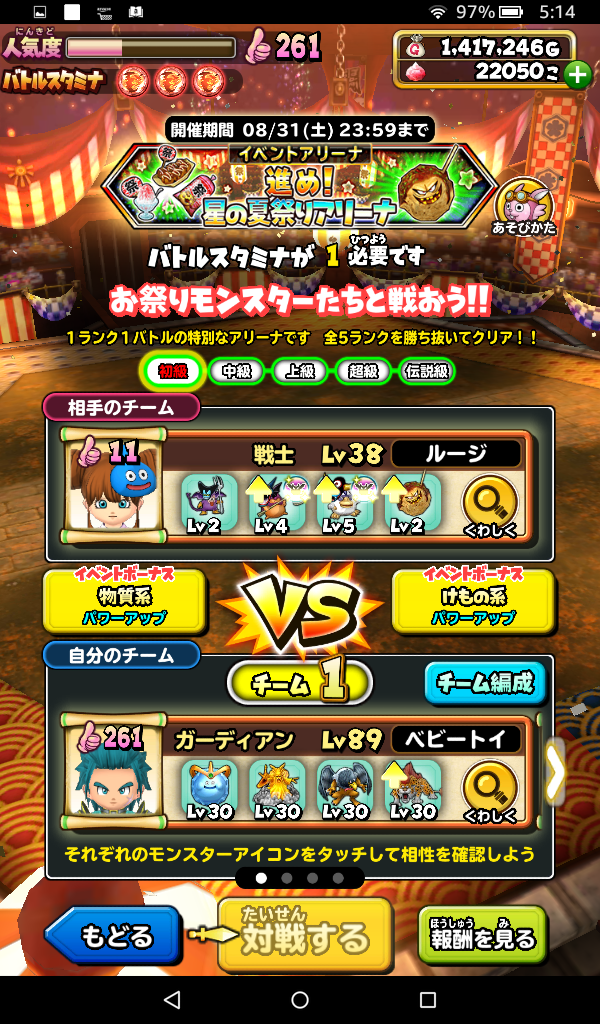Switch to the 伝説級 difficulty tab

pyautogui.click(x=426, y=371)
